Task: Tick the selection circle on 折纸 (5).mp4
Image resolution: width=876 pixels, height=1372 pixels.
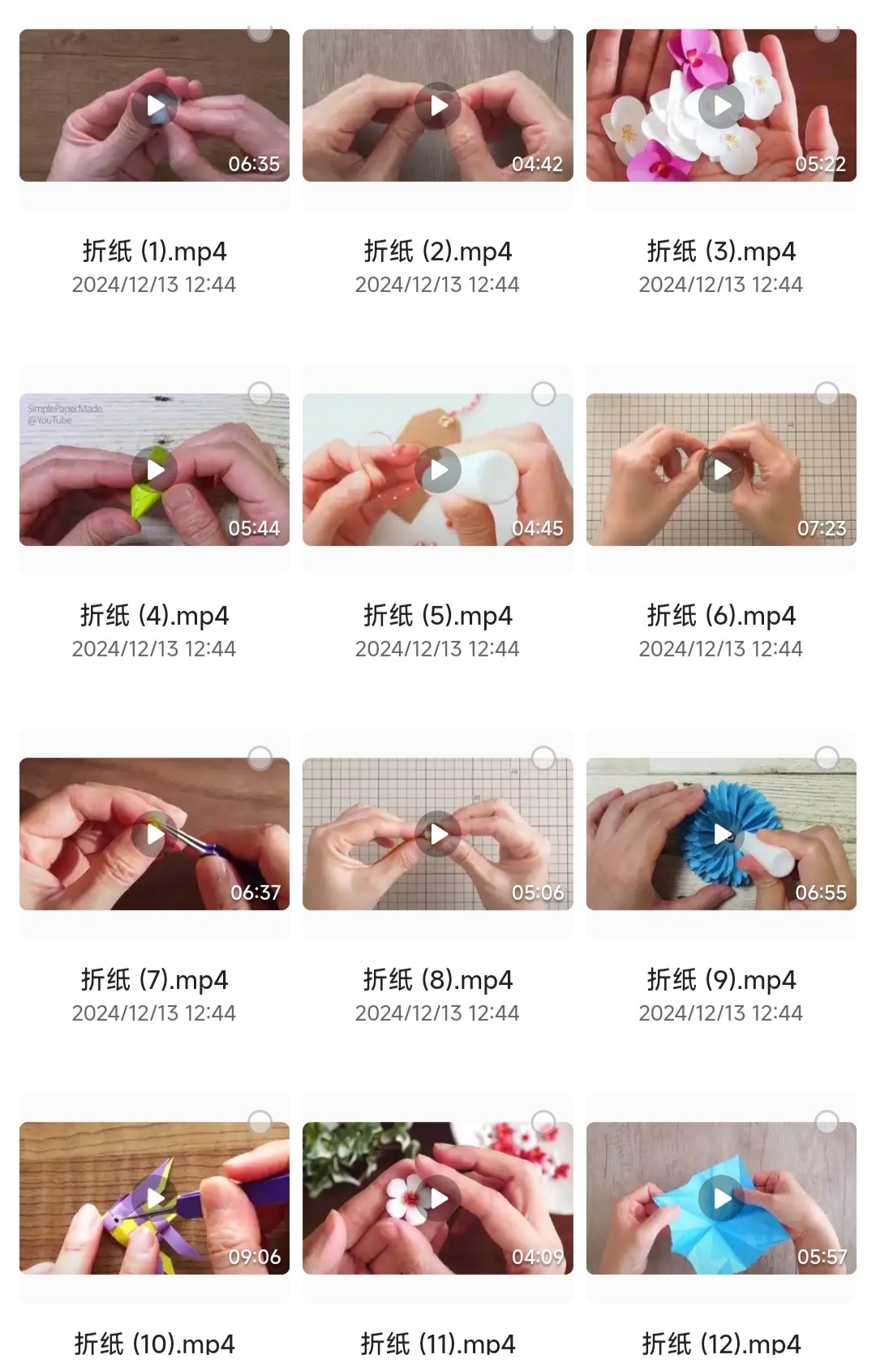Action: [x=543, y=394]
